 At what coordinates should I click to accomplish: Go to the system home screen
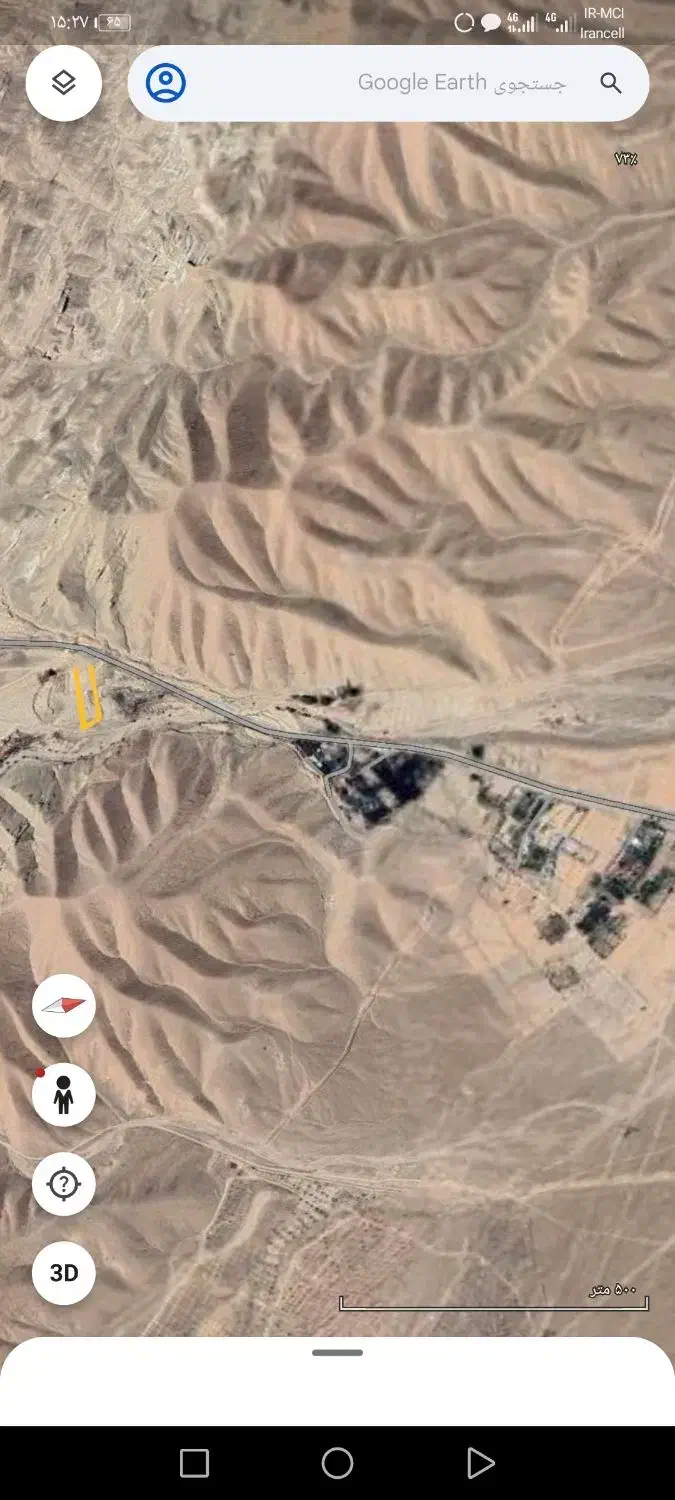pyautogui.click(x=337, y=1463)
